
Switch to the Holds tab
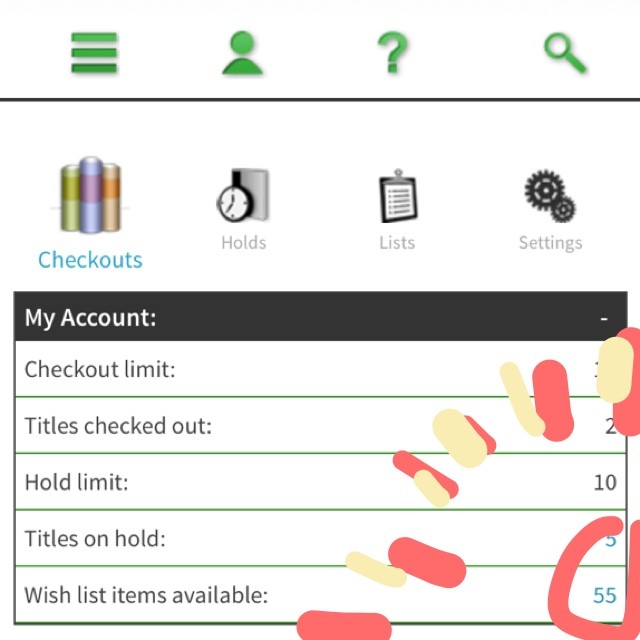coord(243,208)
